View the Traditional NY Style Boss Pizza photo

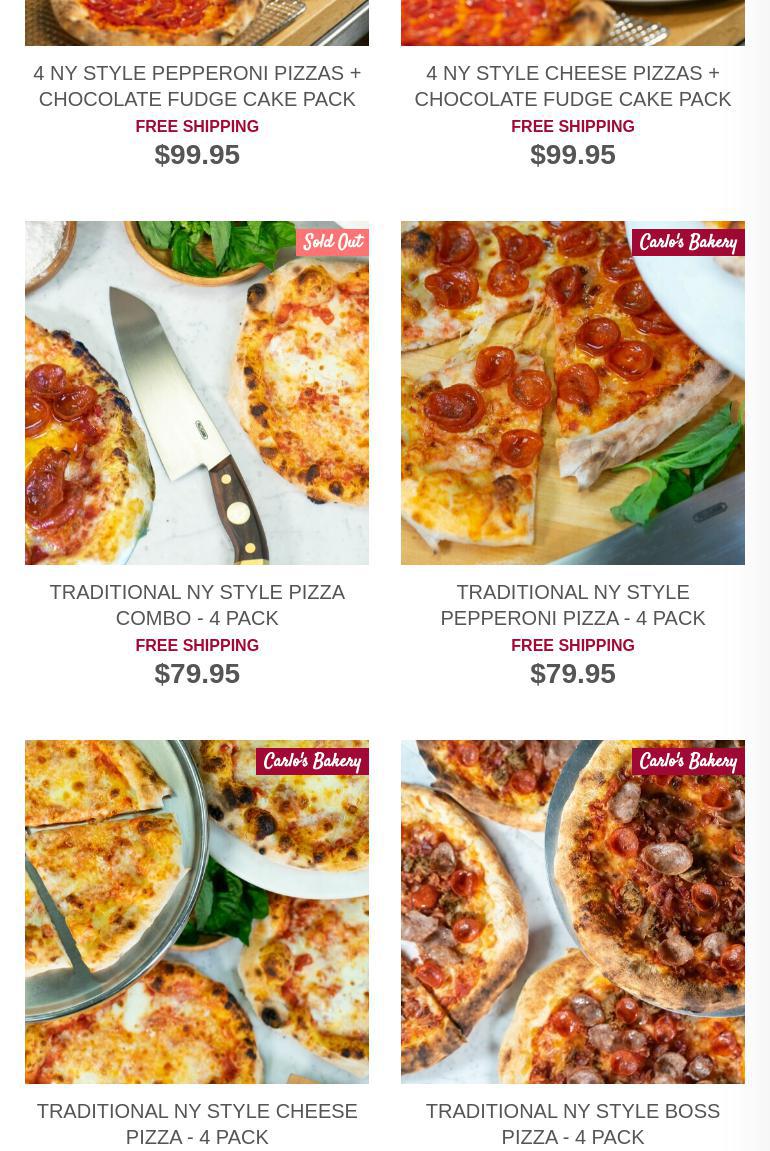[x=572, y=912]
